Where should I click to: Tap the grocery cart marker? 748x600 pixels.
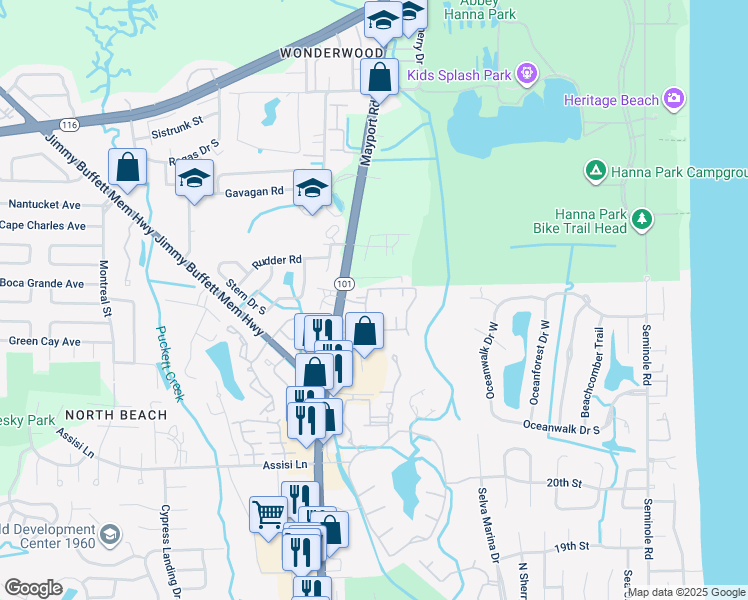(268, 515)
